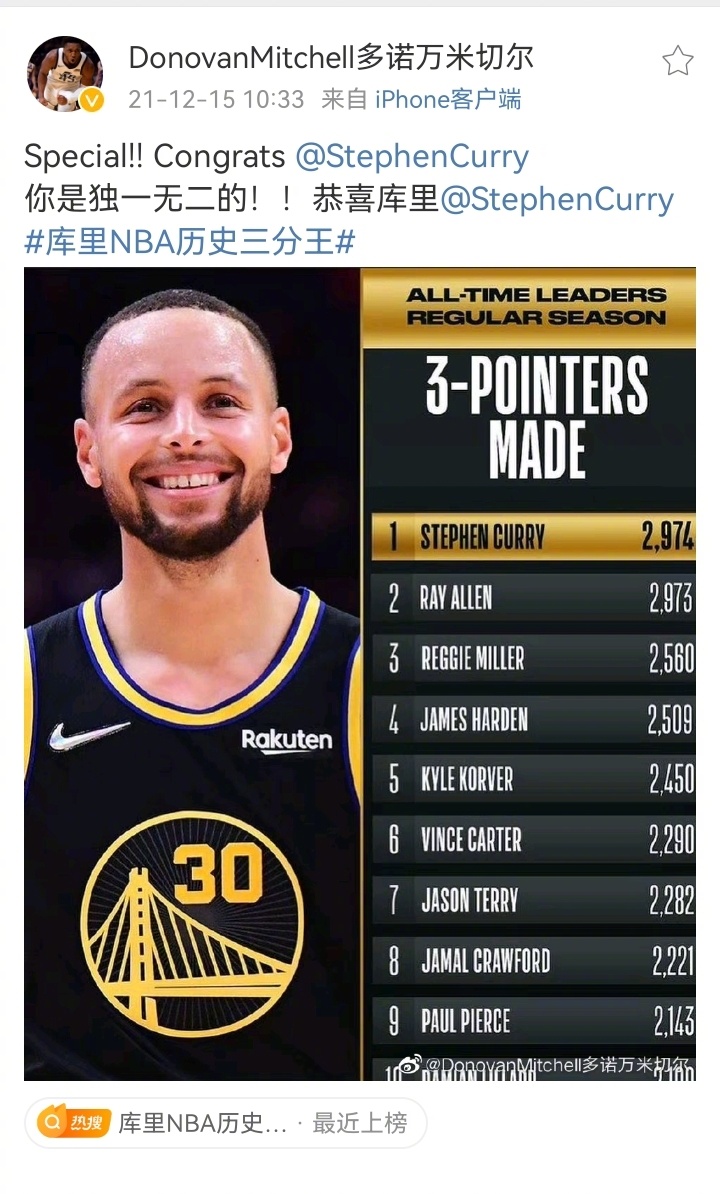Open the DonovanMitchell多诺万米切尔 username
This screenshot has width=720, height=1194.
click(x=331, y=58)
